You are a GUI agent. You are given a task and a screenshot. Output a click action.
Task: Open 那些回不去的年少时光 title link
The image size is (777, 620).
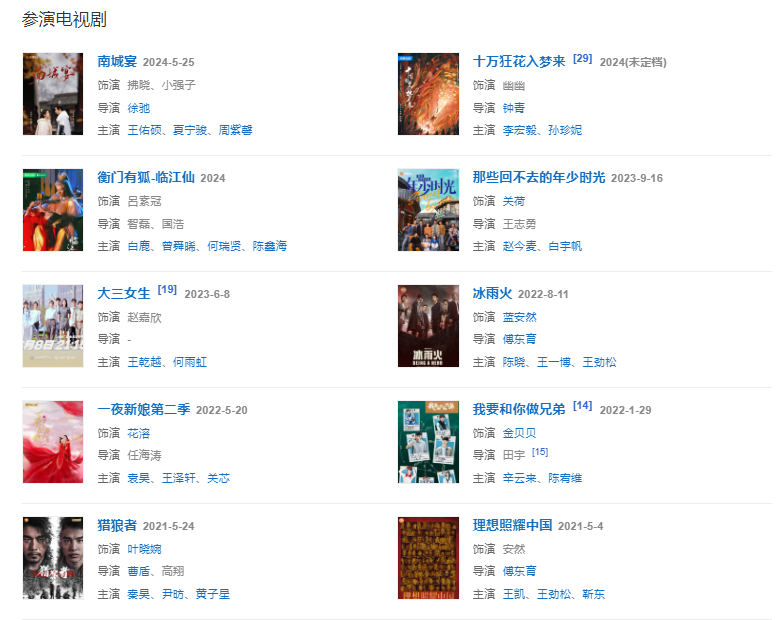click(x=539, y=178)
